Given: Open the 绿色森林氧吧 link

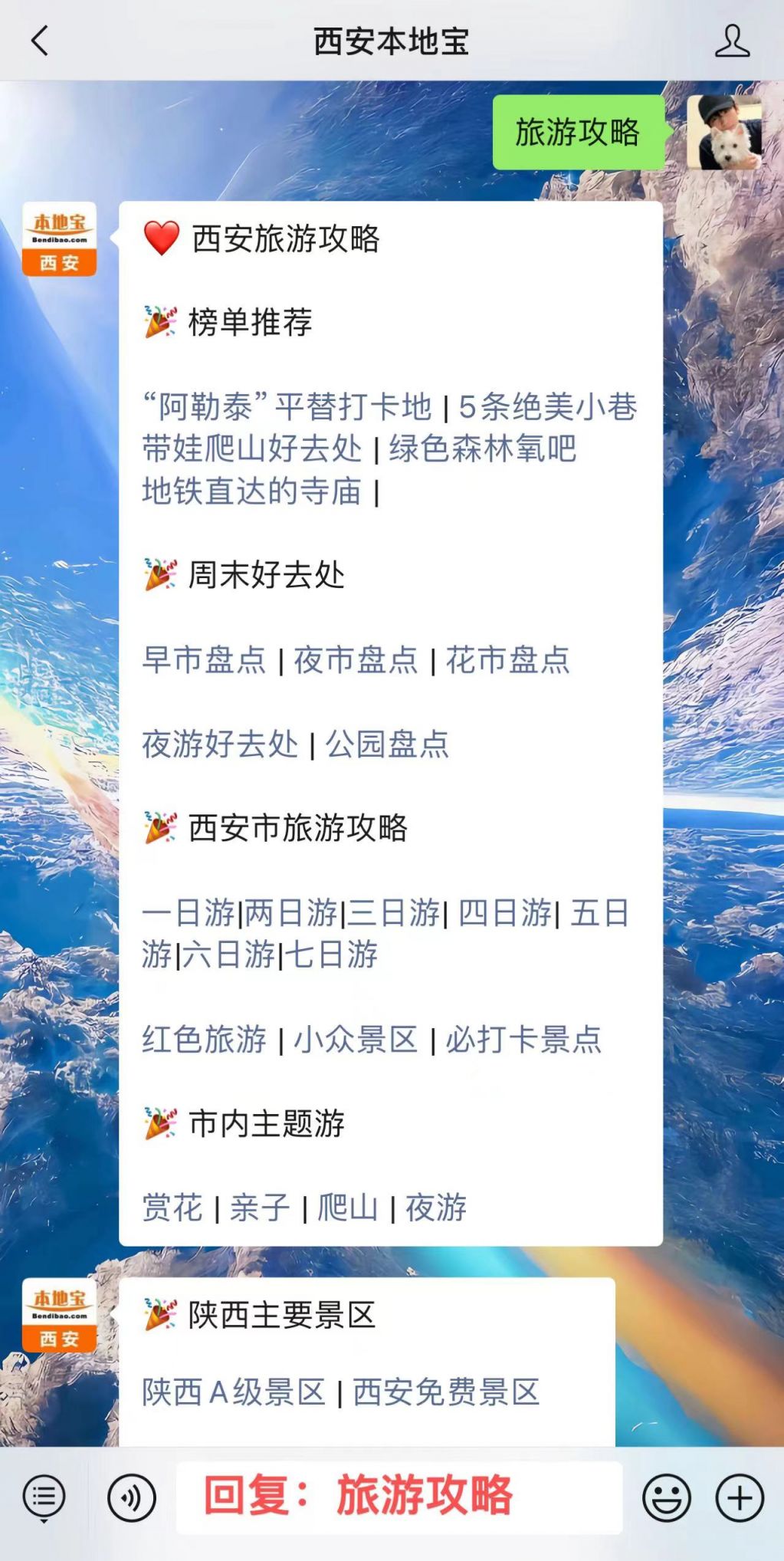Looking at the screenshot, I should click(x=482, y=449).
